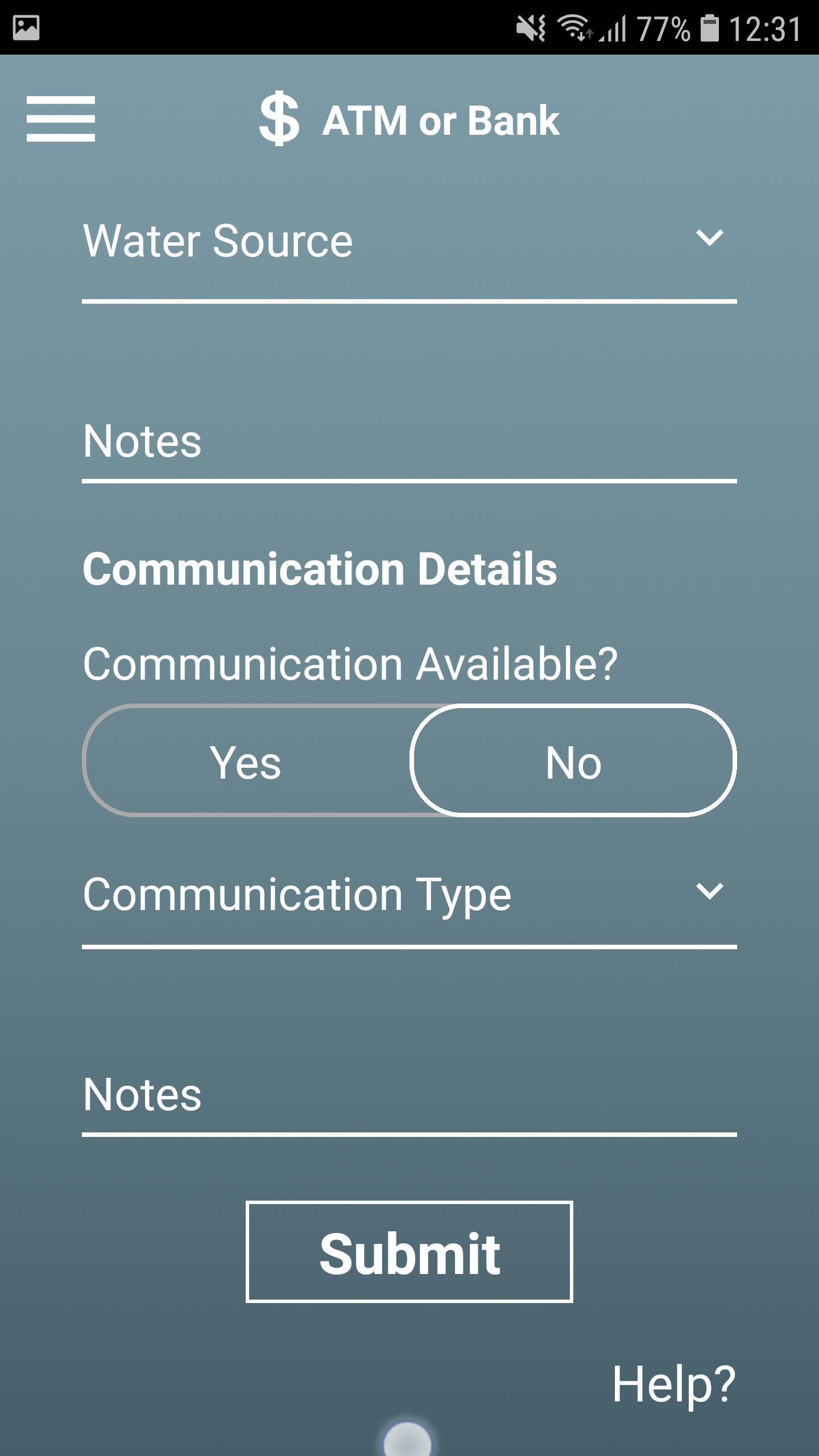The height and width of the screenshot is (1456, 819).
Task: Open the hamburger menu
Action: (x=61, y=118)
